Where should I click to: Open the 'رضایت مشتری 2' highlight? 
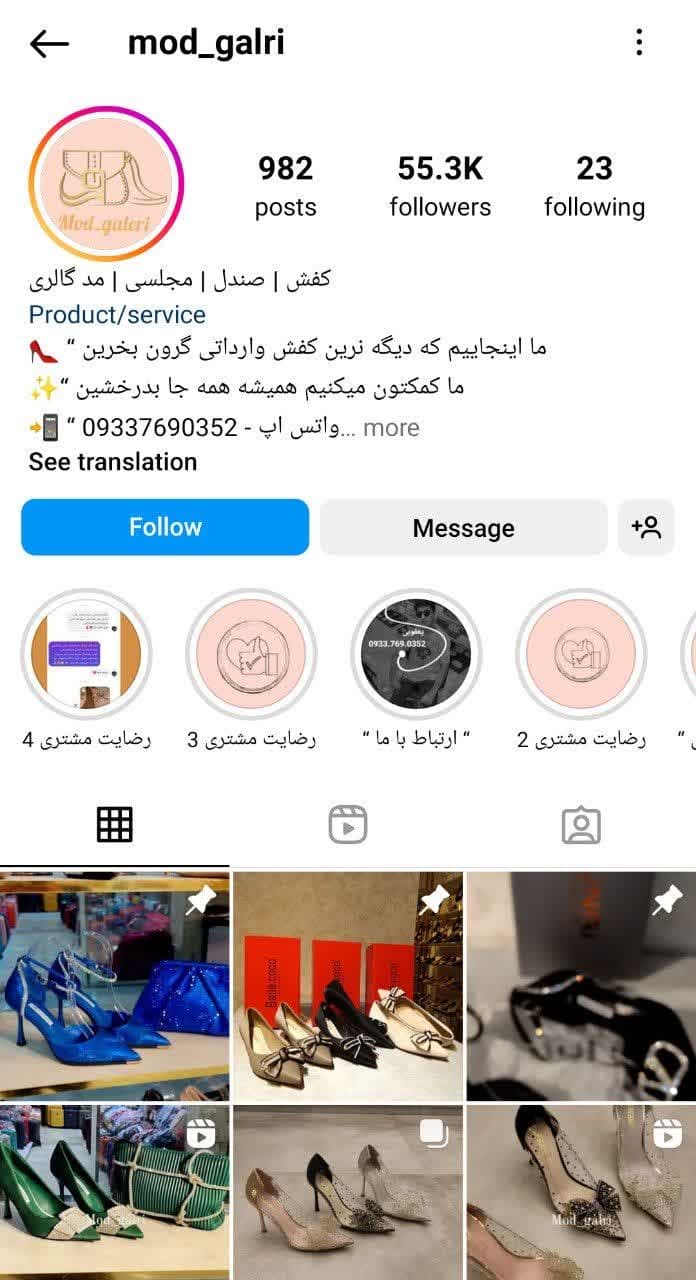pyautogui.click(x=581, y=654)
